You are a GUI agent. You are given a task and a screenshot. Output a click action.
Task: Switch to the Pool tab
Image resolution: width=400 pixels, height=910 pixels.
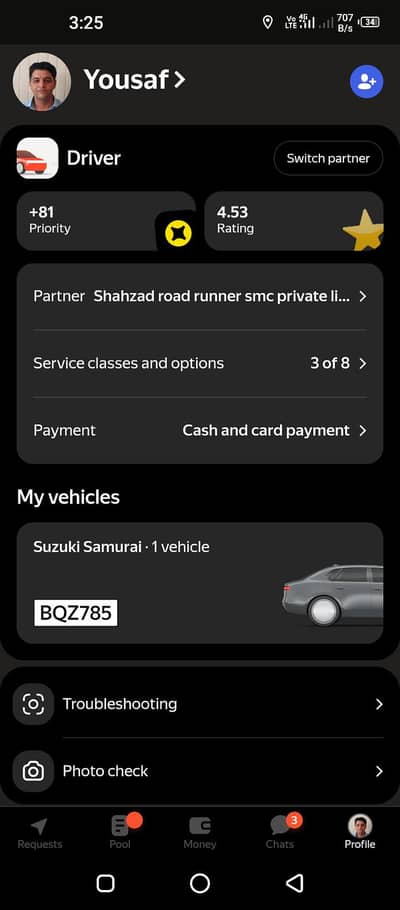pyautogui.click(x=120, y=832)
